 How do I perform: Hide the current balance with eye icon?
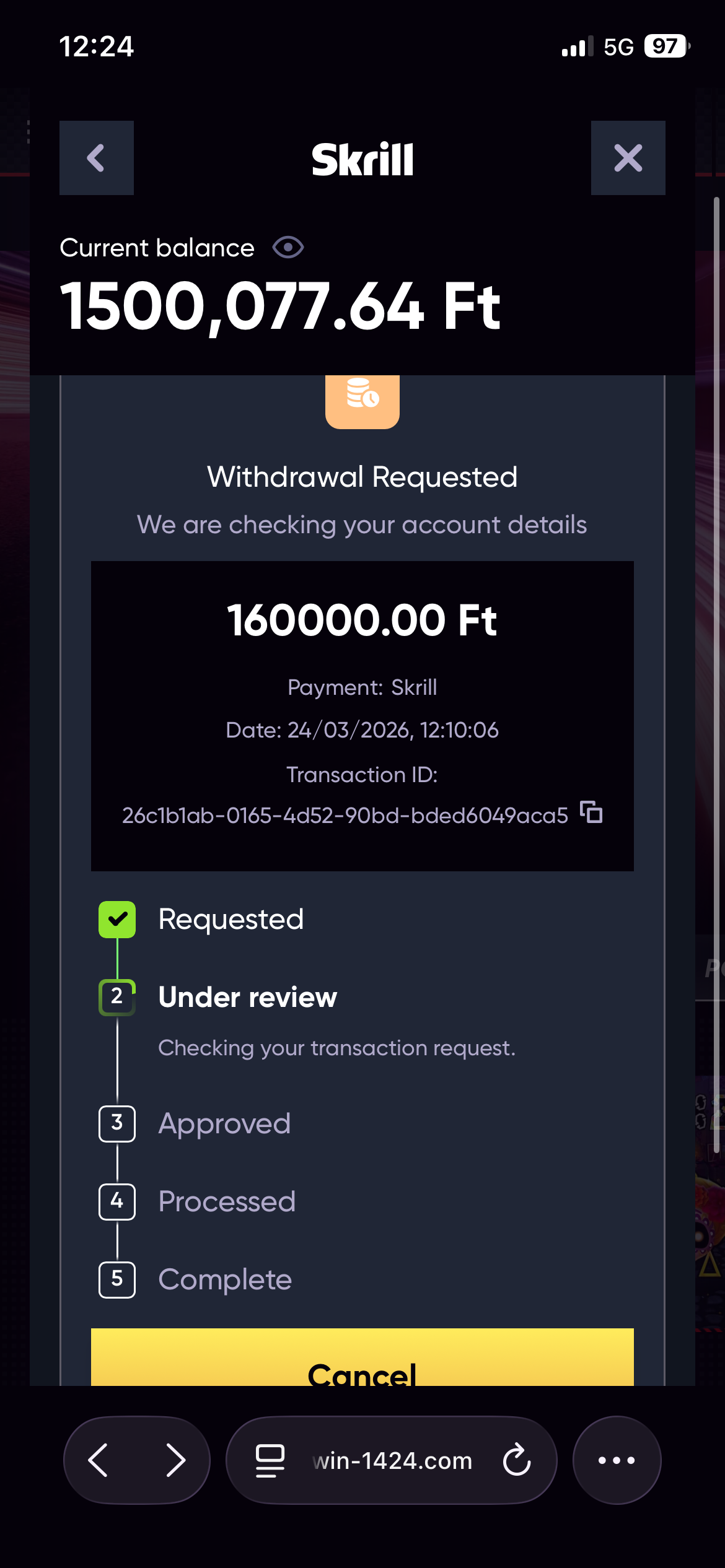tap(288, 248)
